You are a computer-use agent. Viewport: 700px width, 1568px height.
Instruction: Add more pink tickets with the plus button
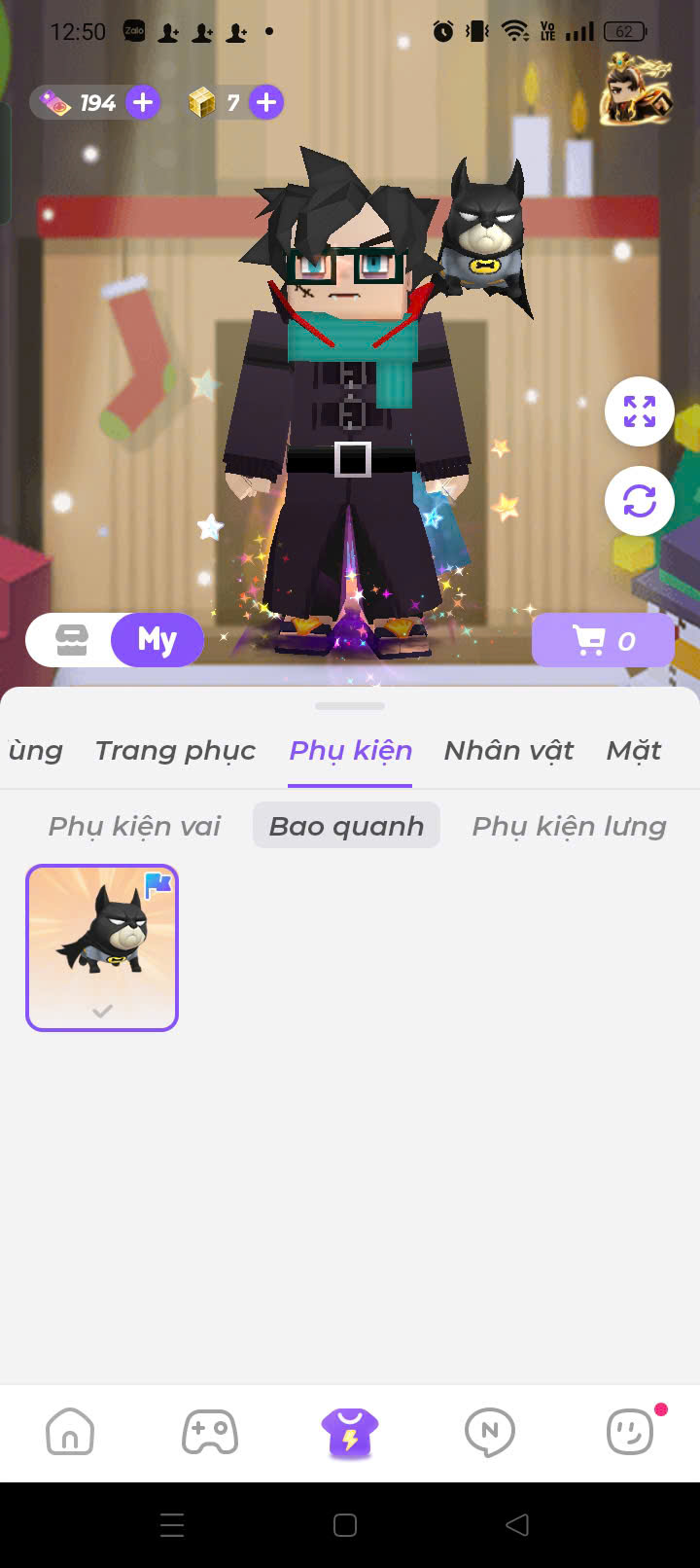pyautogui.click(x=143, y=102)
